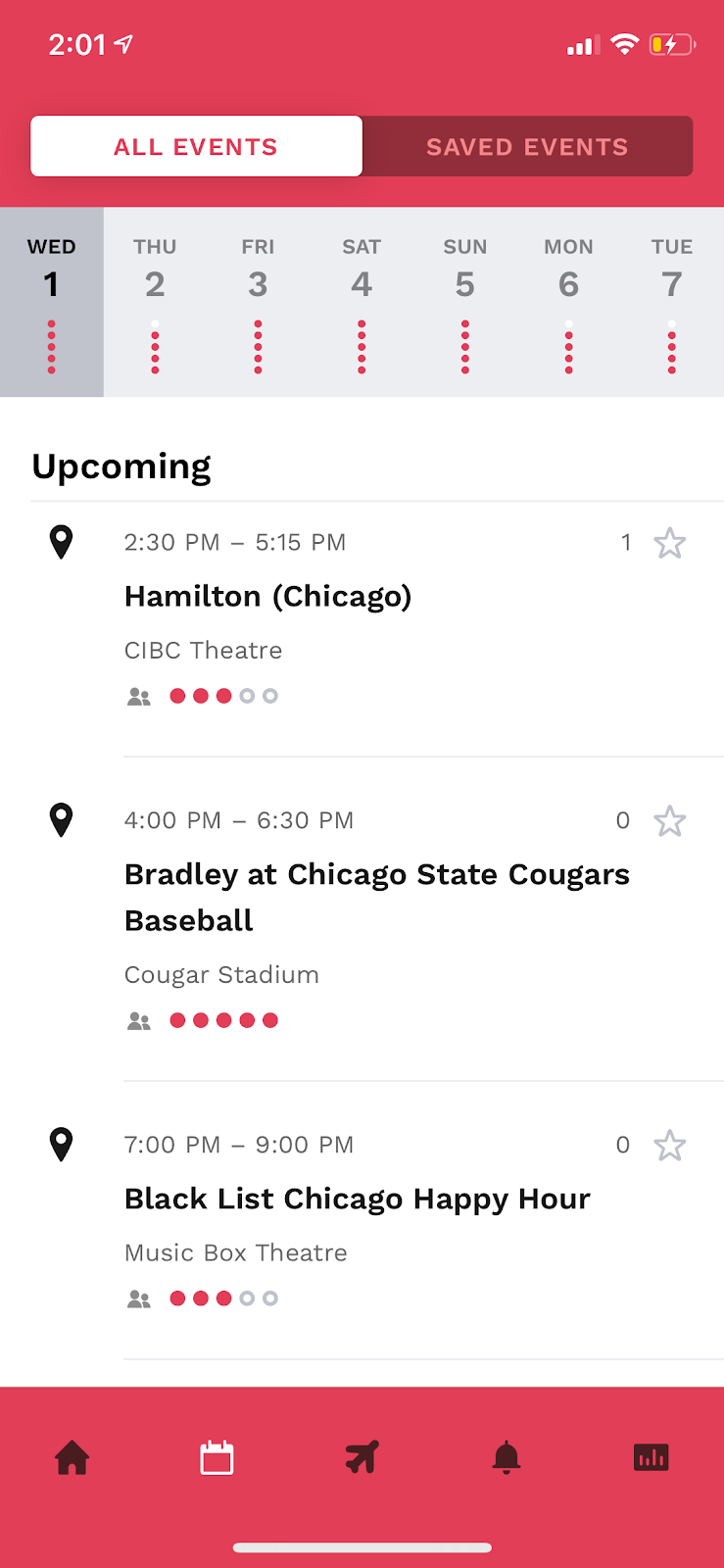
Task: Go to the home tab
Action: [72, 1458]
